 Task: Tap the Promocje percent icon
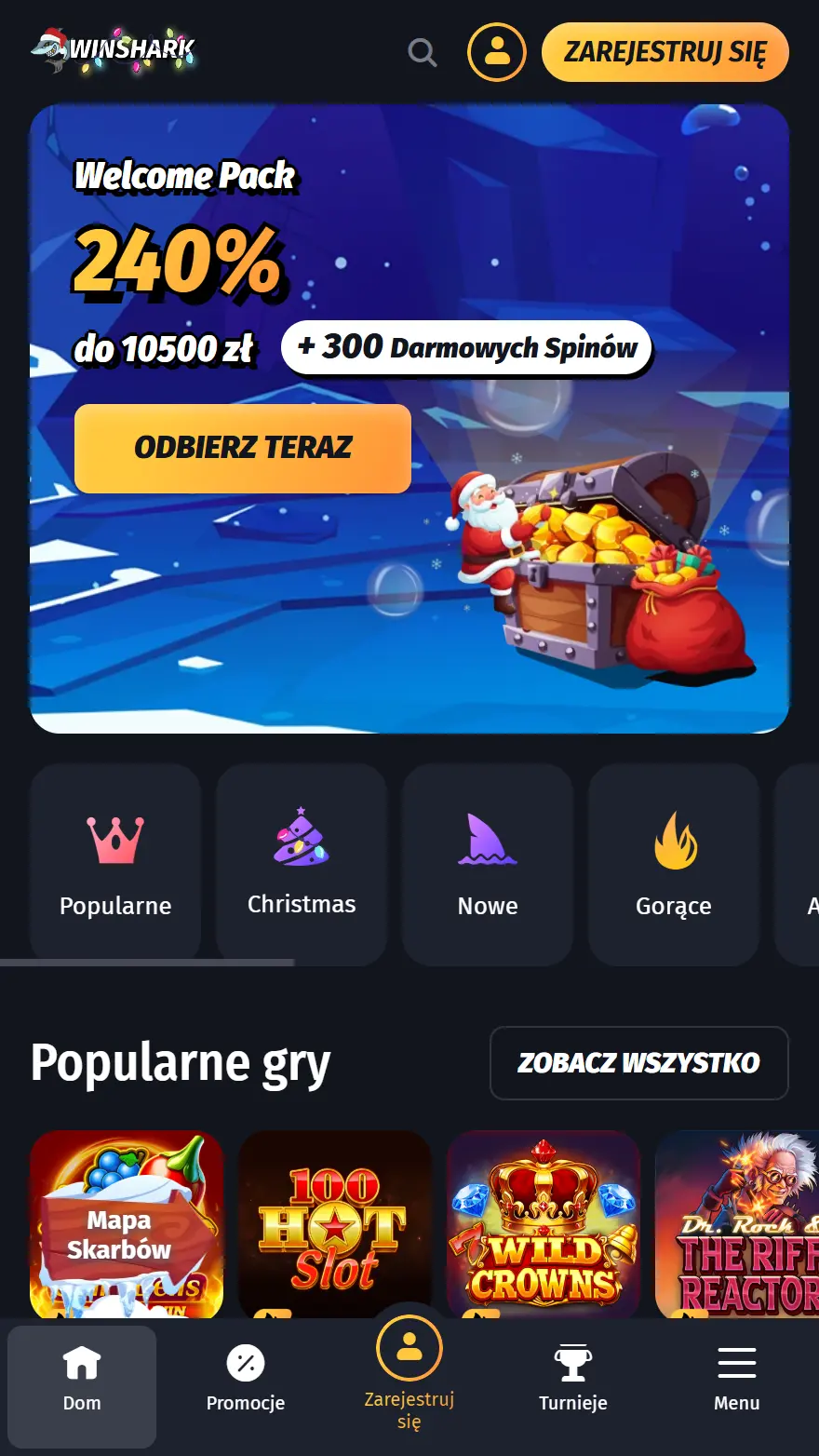[245, 1362]
